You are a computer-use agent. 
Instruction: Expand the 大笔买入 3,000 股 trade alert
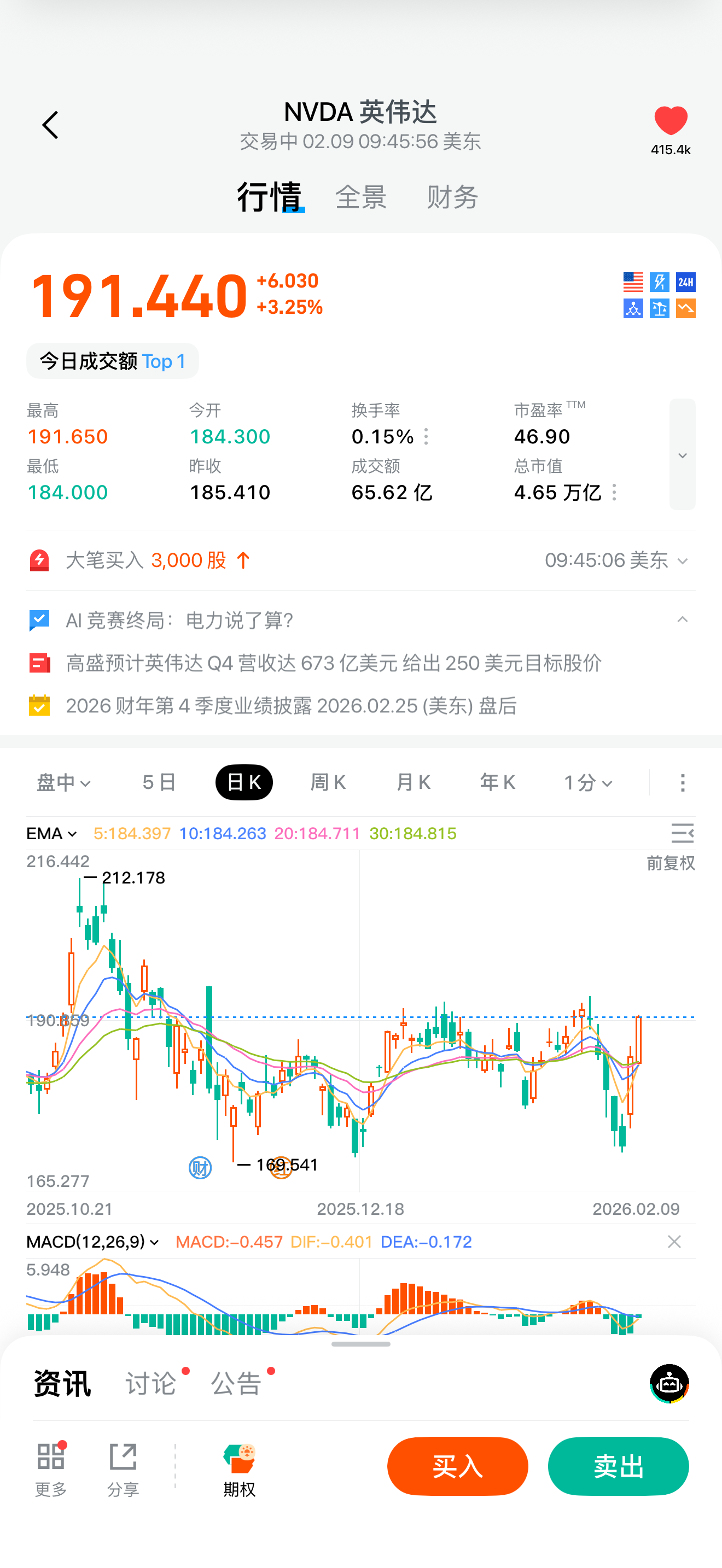[x=682, y=560]
